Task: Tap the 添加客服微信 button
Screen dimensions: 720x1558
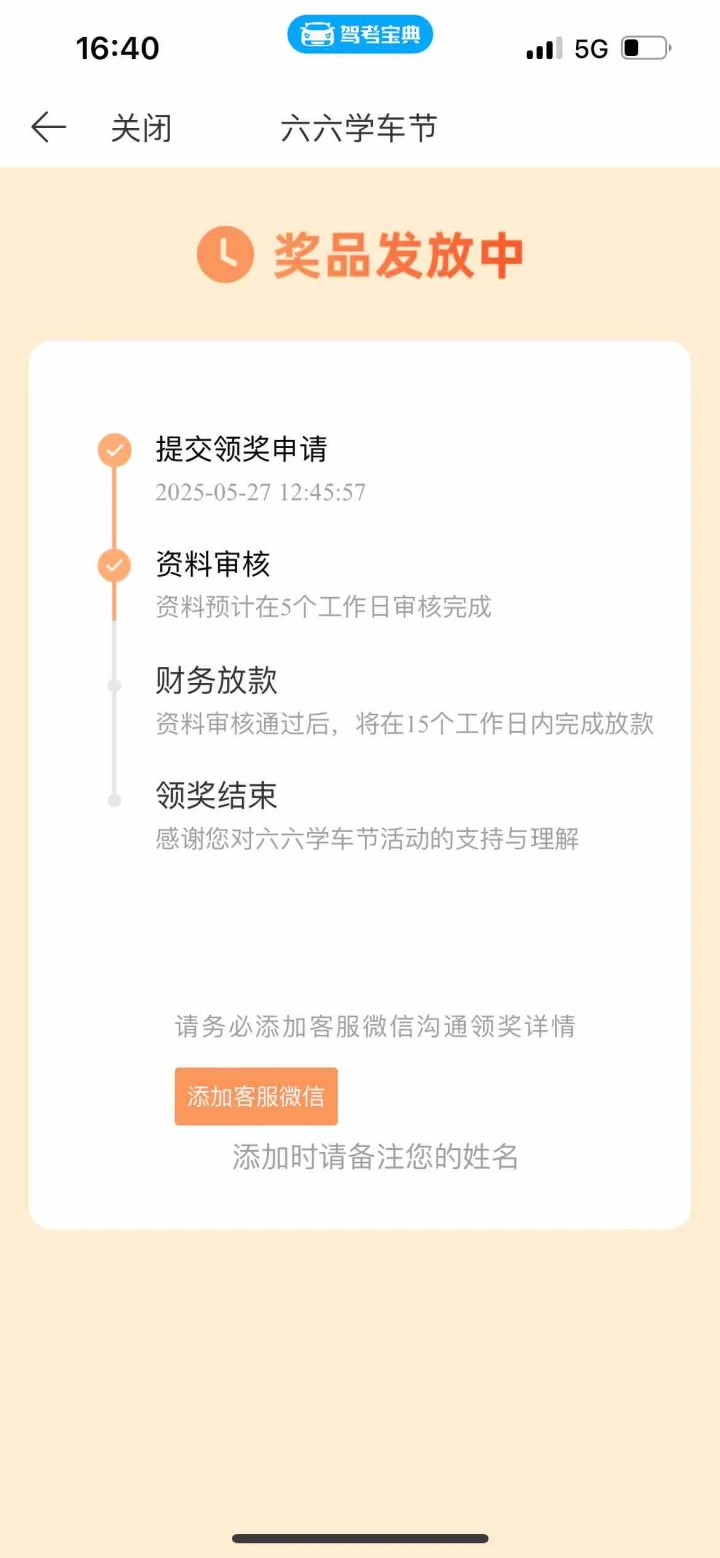Action: click(256, 1096)
